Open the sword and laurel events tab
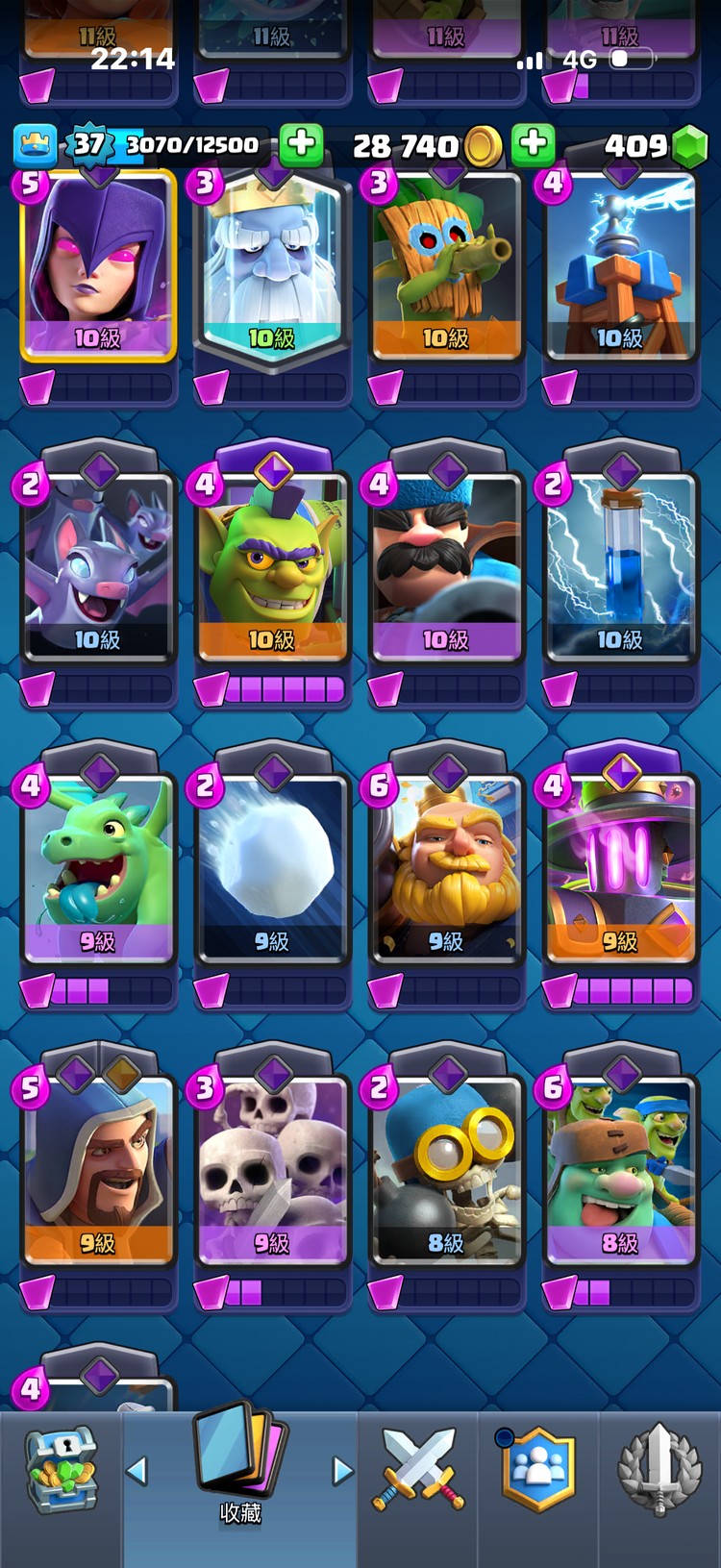The image size is (721, 1568). click(x=659, y=1471)
